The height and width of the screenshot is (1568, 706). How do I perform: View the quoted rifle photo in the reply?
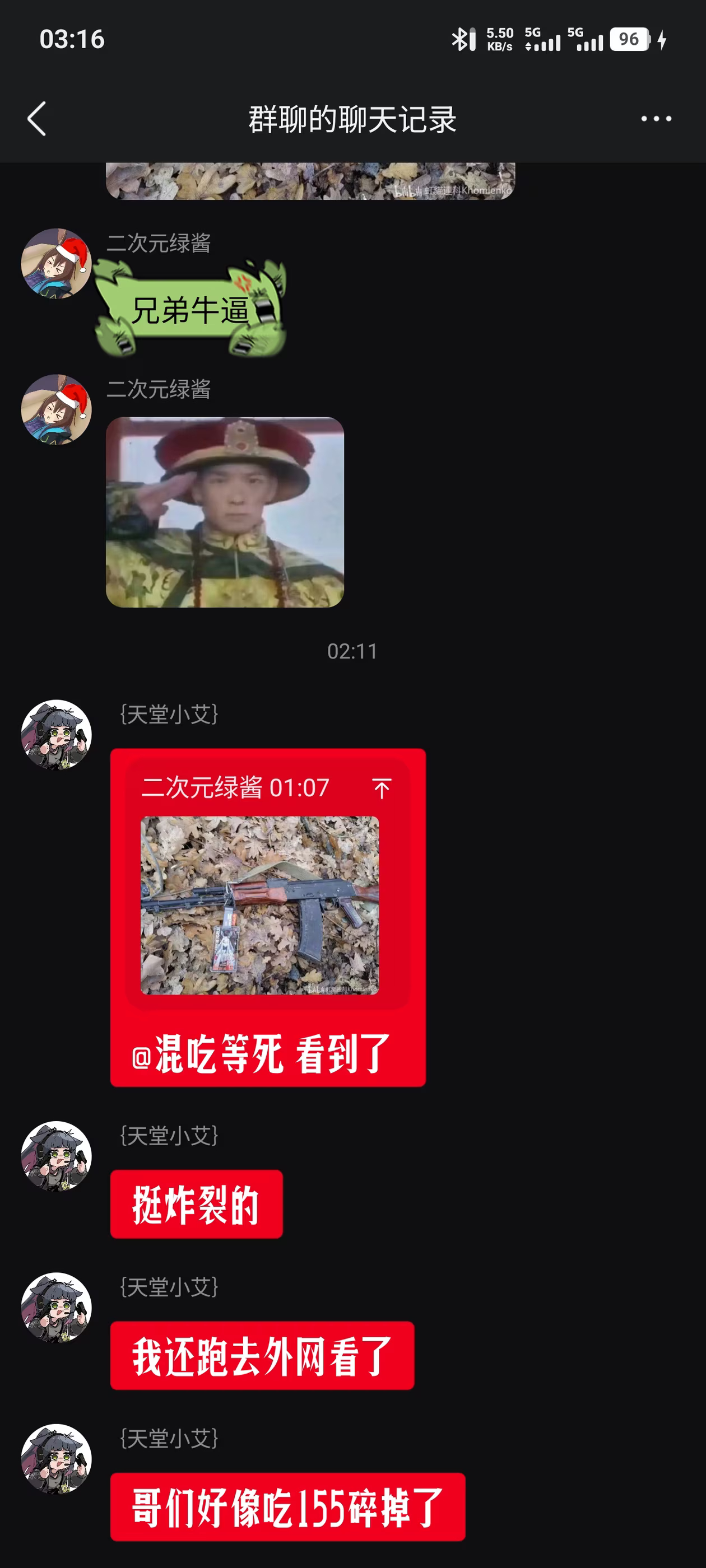259,905
